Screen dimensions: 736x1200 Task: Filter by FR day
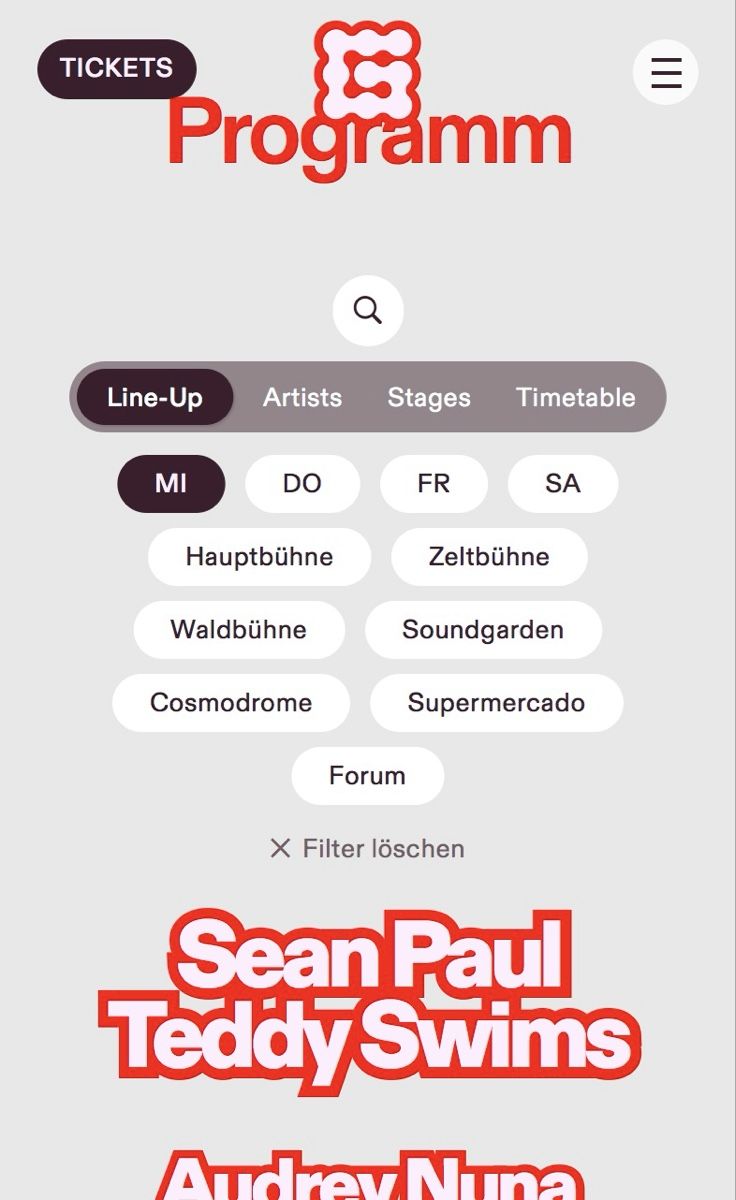pos(434,484)
